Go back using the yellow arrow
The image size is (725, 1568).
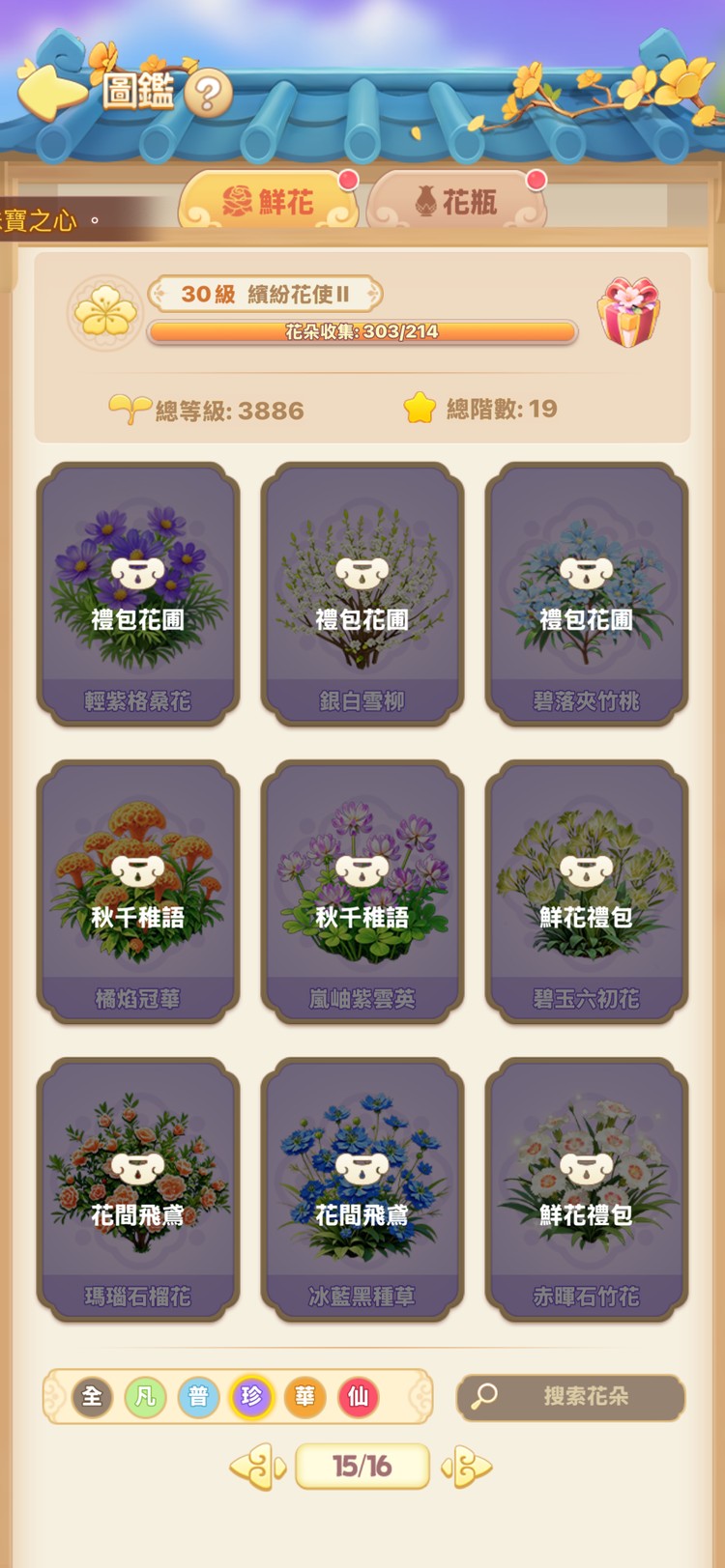coord(50,91)
